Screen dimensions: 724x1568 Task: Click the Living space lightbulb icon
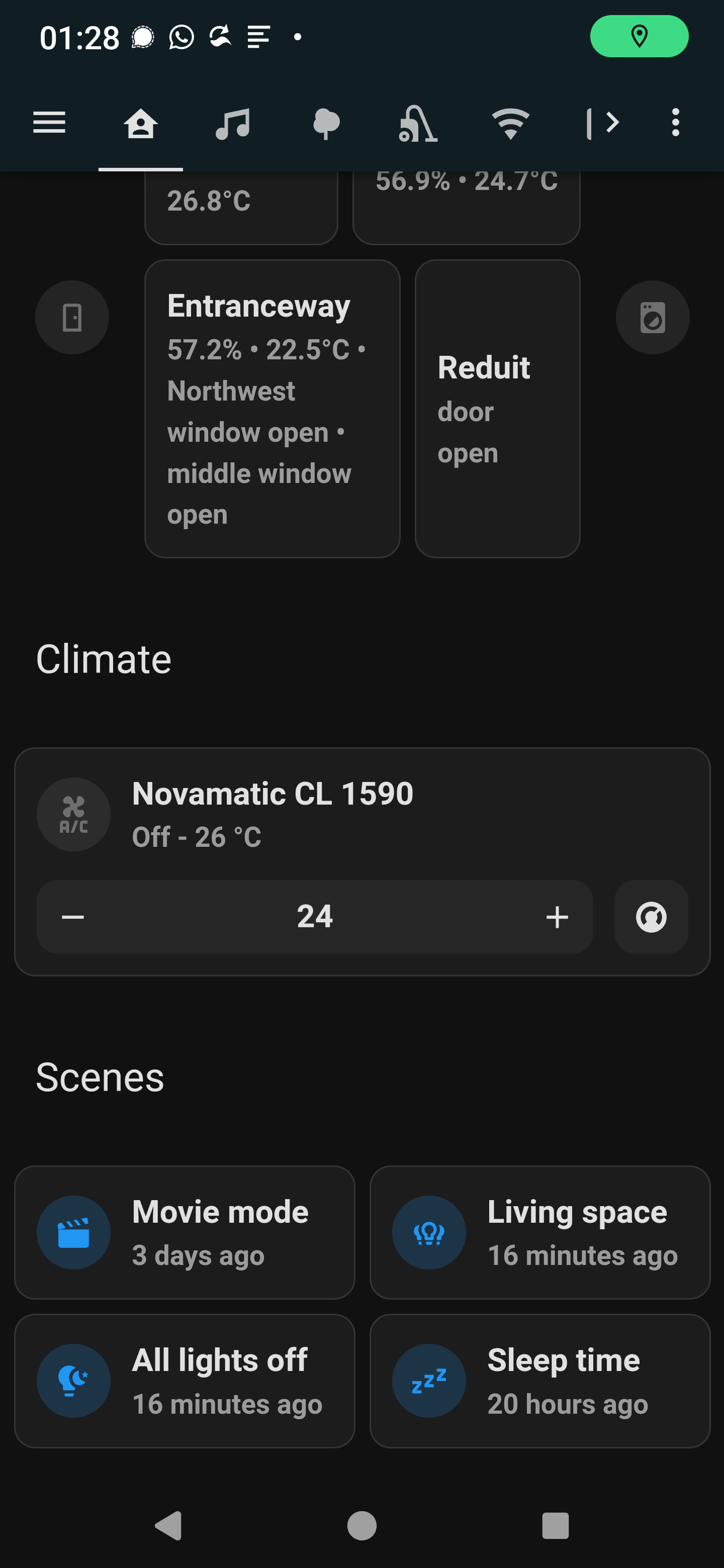click(429, 1230)
